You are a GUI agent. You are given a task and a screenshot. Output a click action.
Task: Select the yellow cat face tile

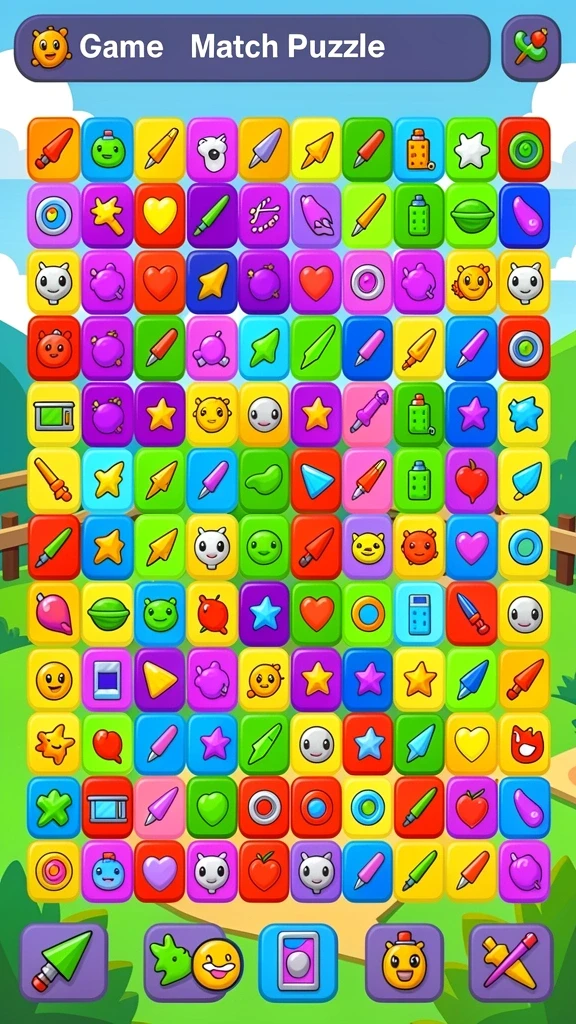coord(368,547)
